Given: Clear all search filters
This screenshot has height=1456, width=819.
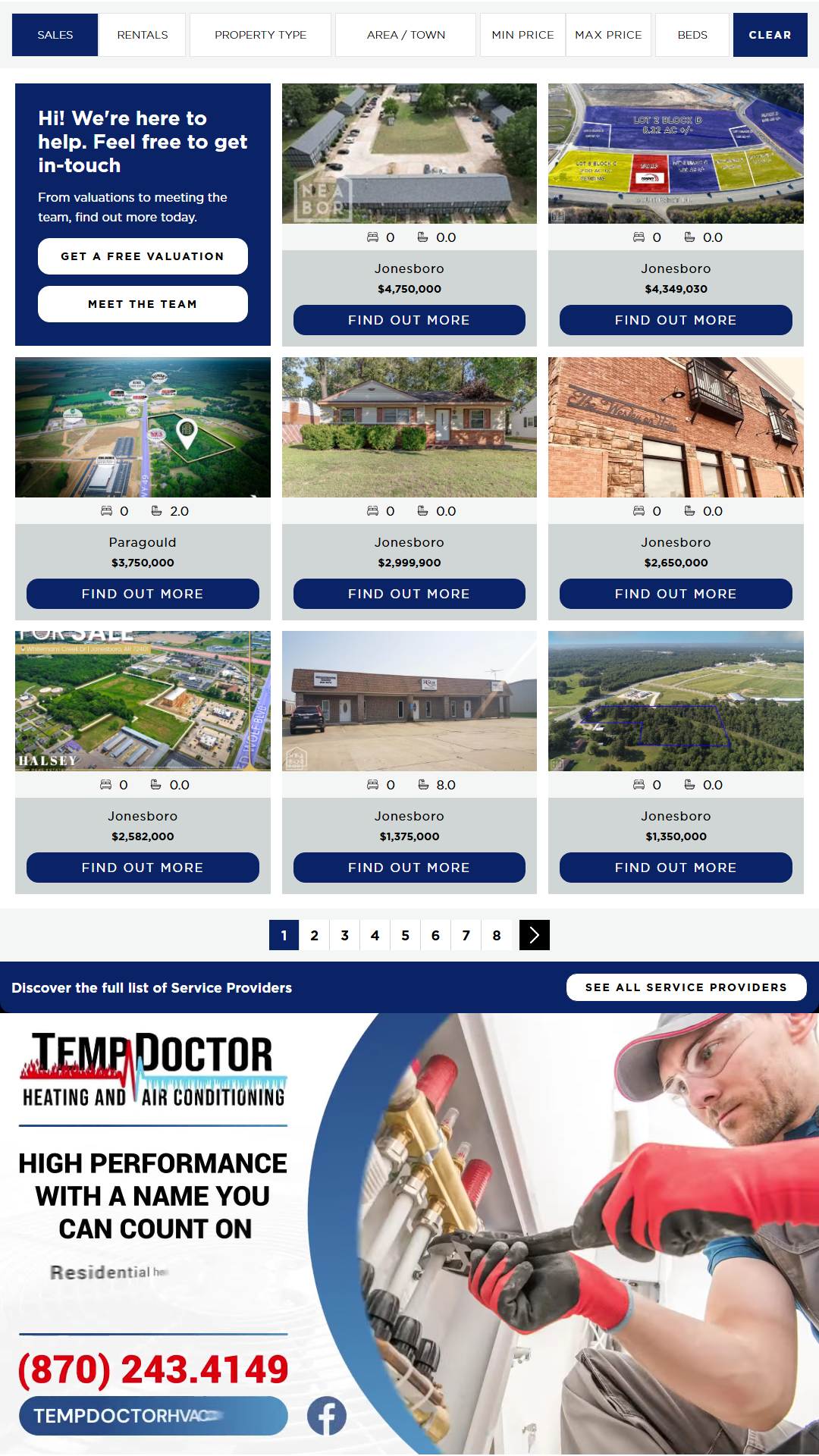Looking at the screenshot, I should pyautogui.click(x=770, y=35).
